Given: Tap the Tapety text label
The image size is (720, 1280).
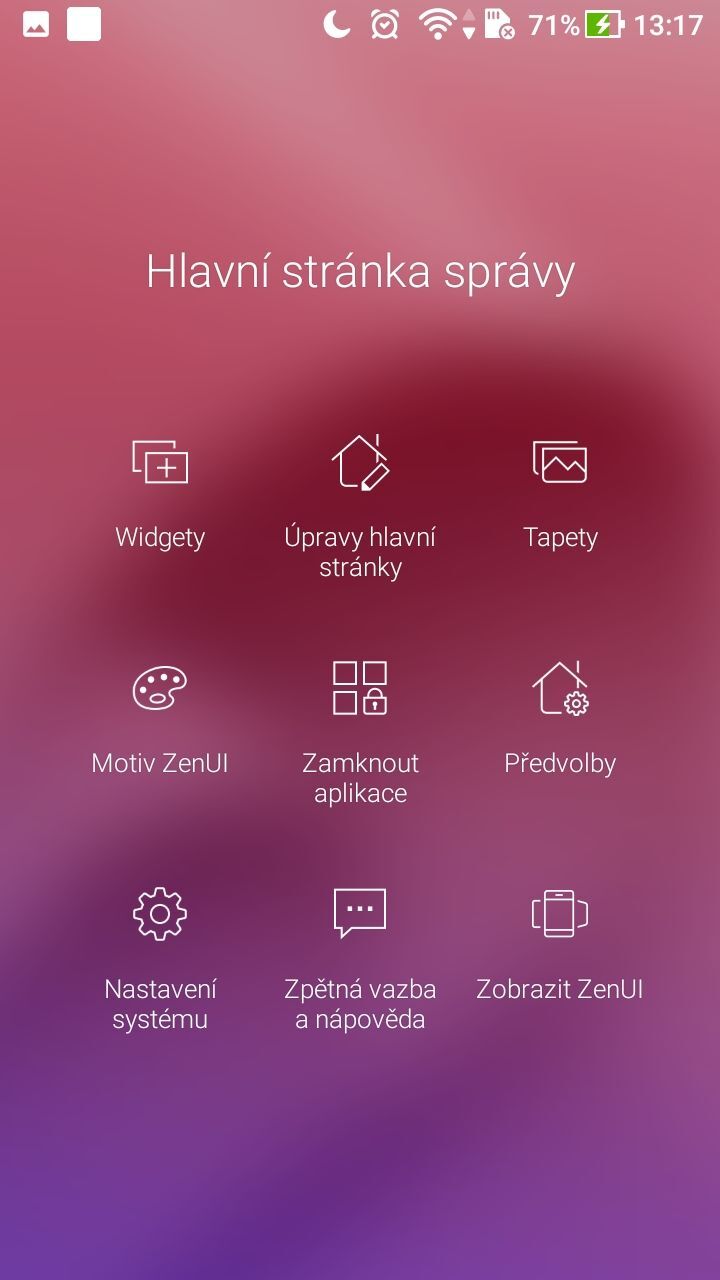Looking at the screenshot, I should click(x=561, y=537).
